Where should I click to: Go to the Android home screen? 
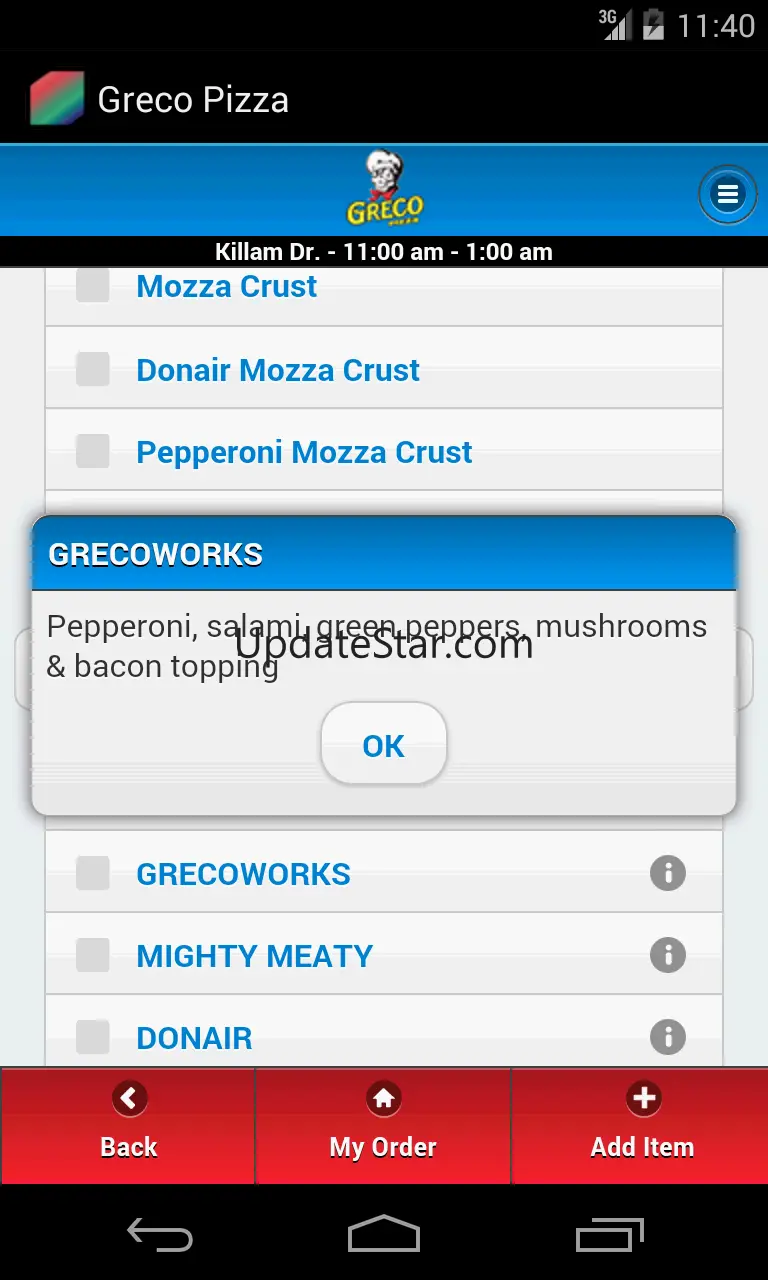[383, 1235]
